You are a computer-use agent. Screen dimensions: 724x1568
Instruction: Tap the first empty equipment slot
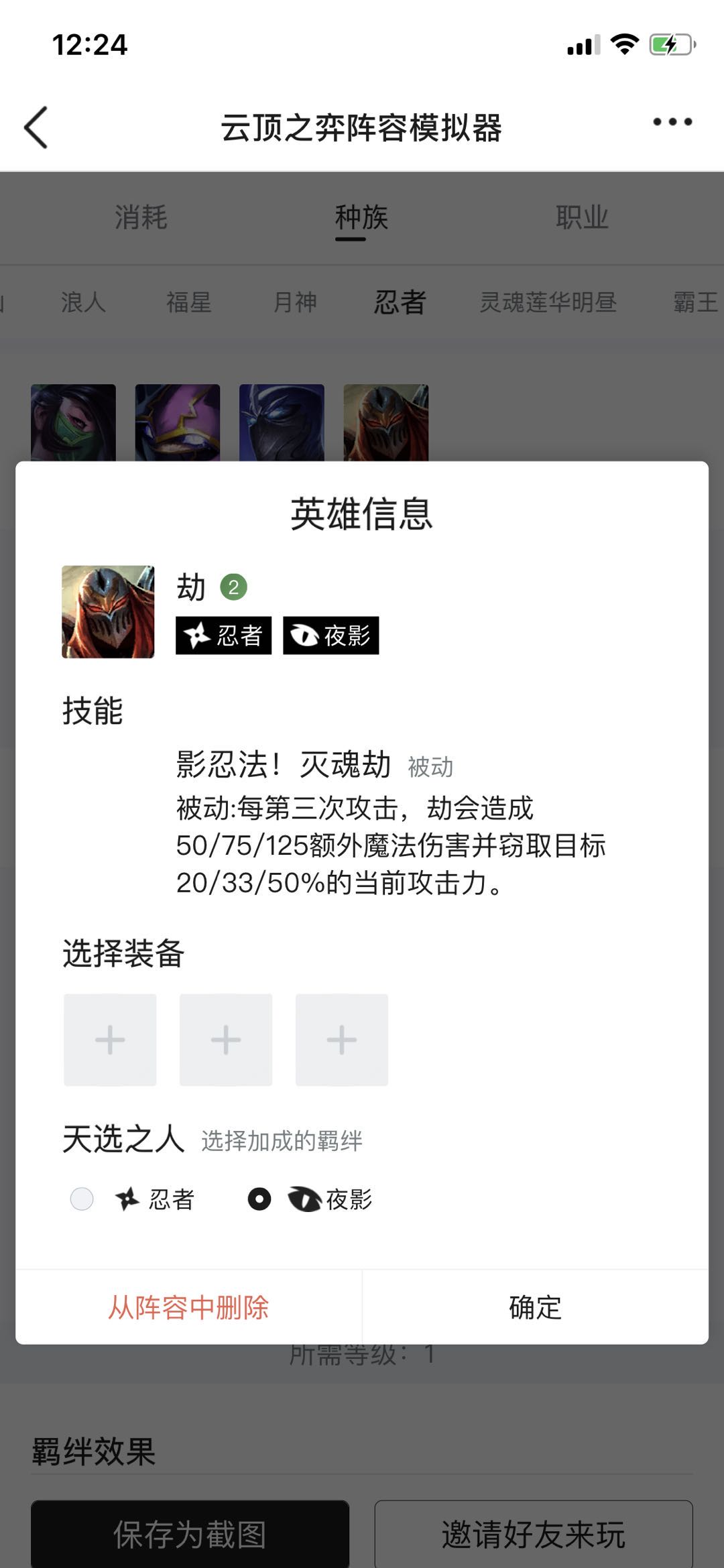pyautogui.click(x=110, y=1040)
